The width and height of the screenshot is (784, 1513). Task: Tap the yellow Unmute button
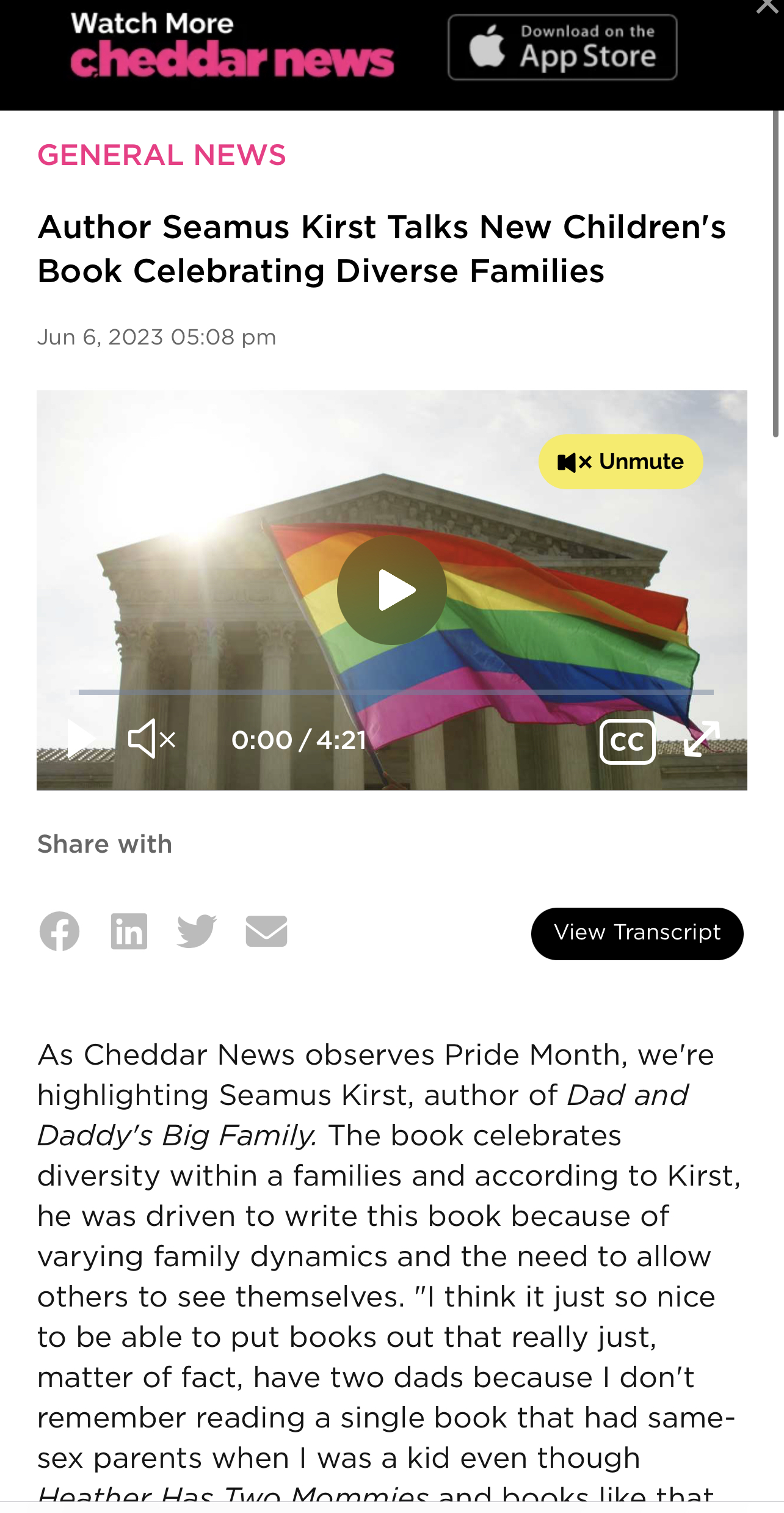click(620, 462)
